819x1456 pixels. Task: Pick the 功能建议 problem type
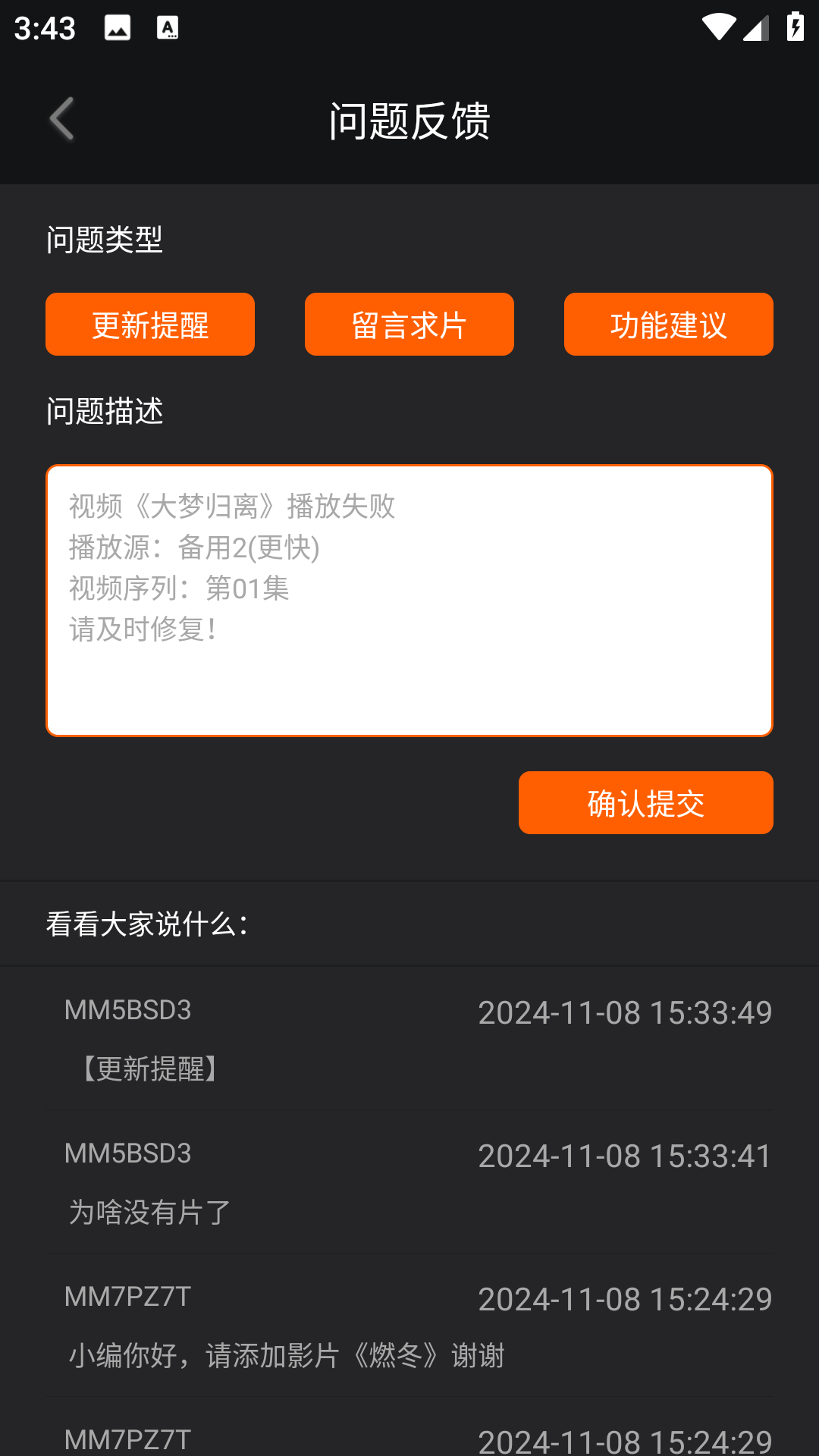click(668, 325)
